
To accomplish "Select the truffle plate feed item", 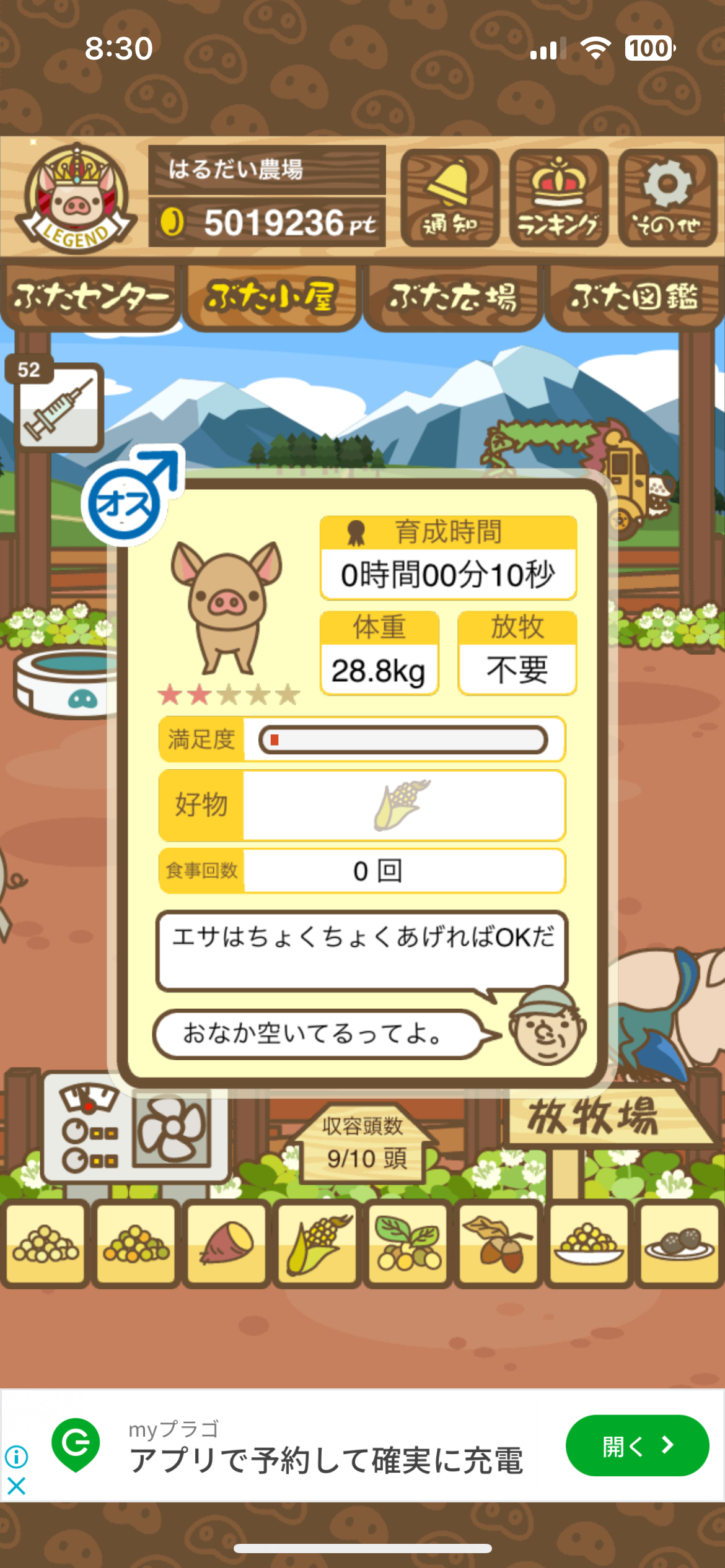I will [x=679, y=1244].
